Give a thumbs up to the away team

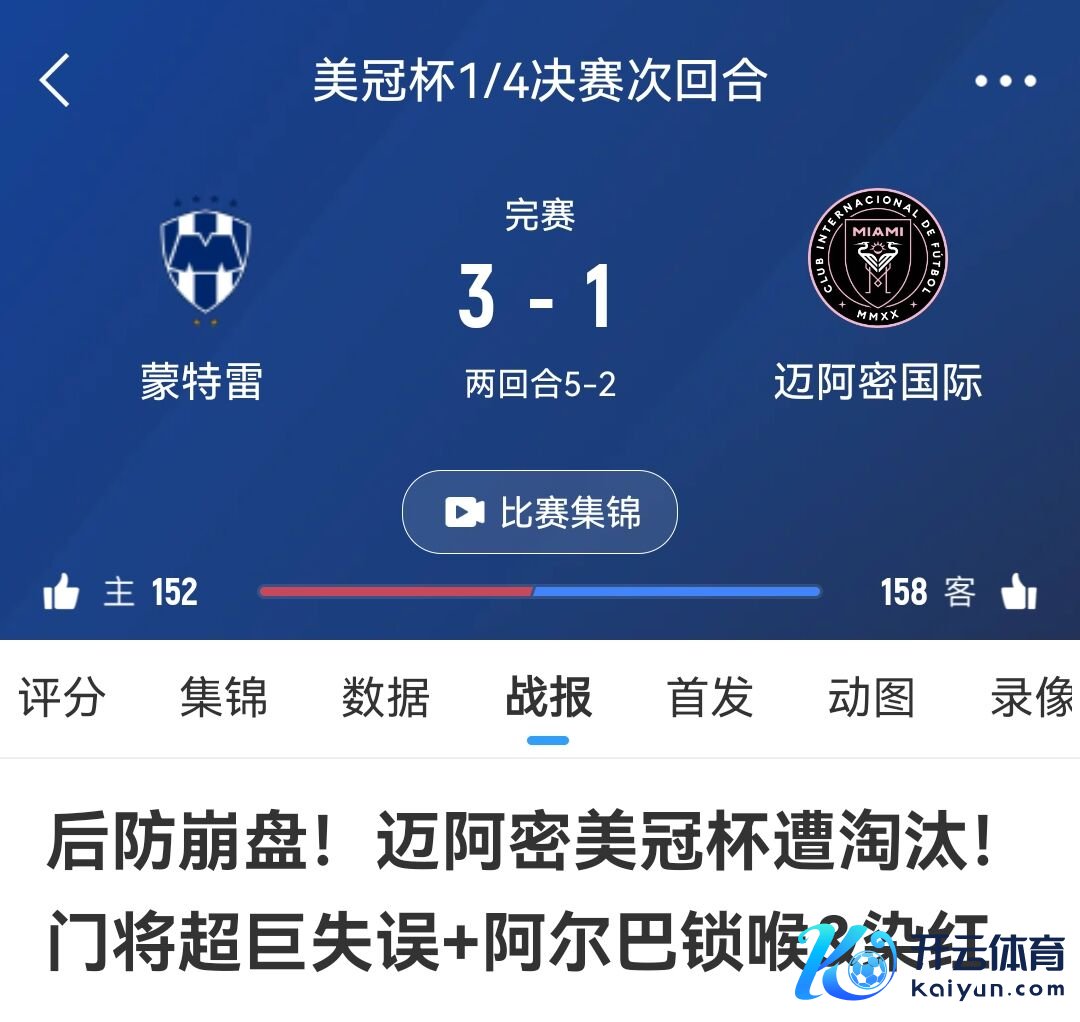point(1019,592)
